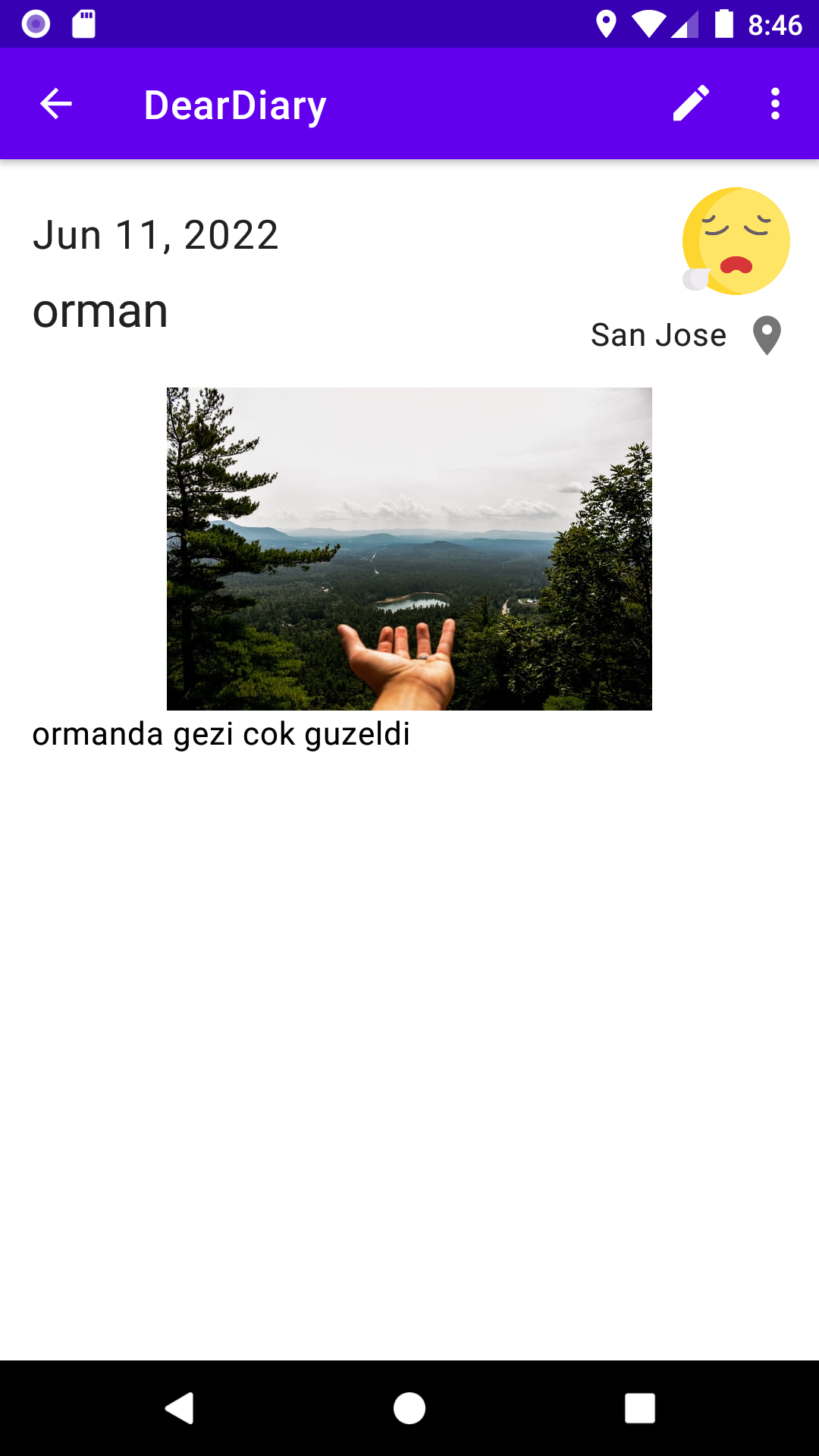Open the forest landscape photo
This screenshot has height=1456, width=819.
click(x=409, y=548)
